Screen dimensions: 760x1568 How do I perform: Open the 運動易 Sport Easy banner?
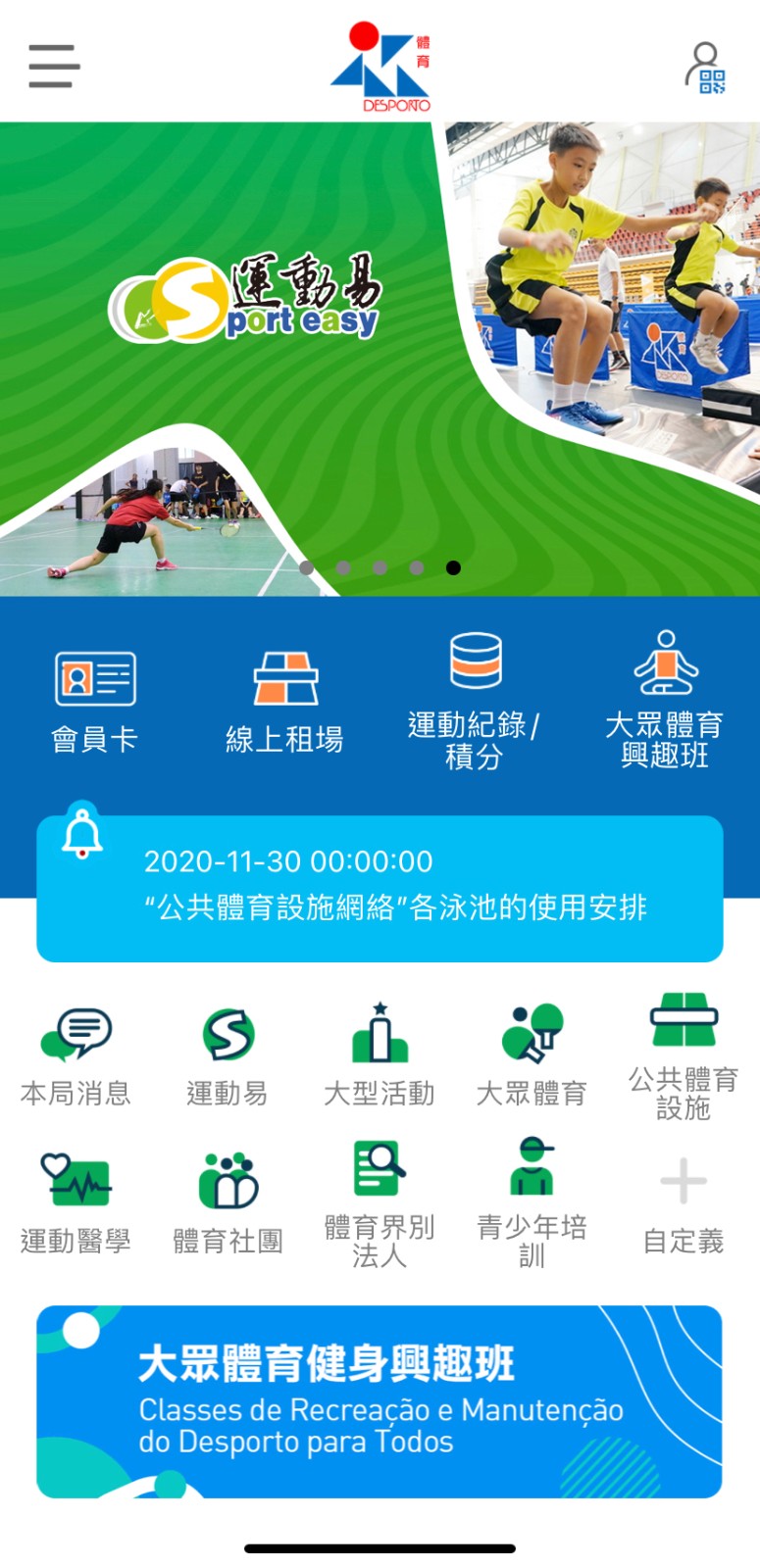[x=380, y=359]
